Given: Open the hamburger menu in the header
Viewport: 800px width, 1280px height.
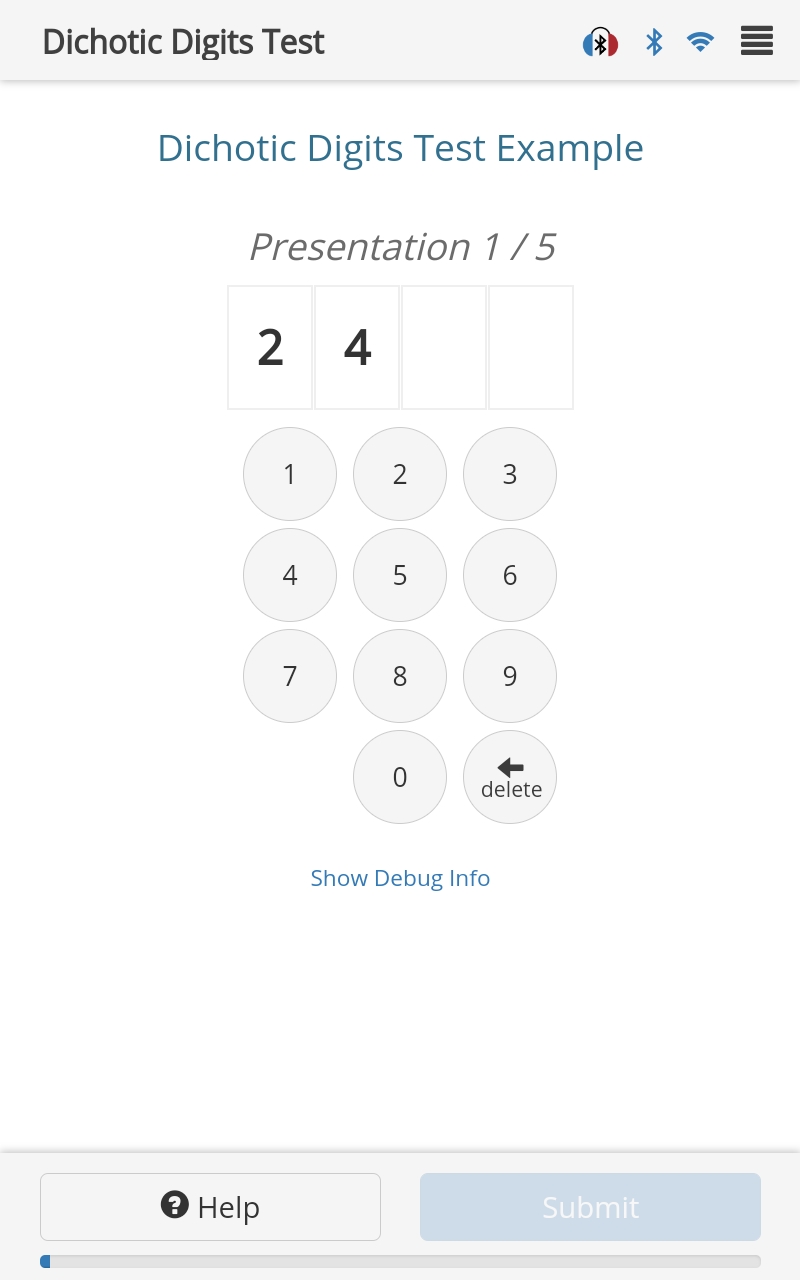Looking at the screenshot, I should click(x=756, y=42).
